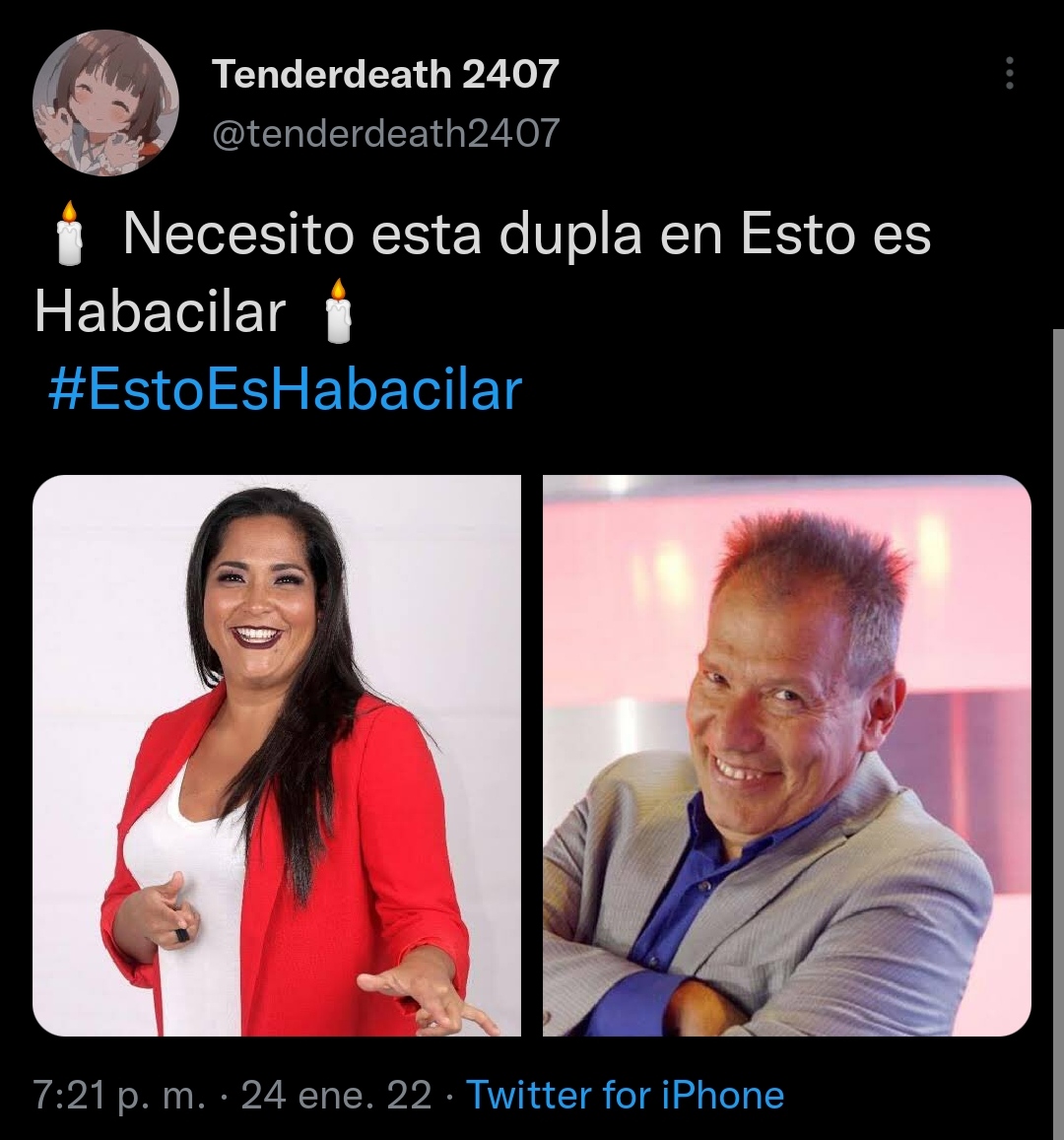Open Tenderdeath 2407's profile picture

(x=105, y=103)
